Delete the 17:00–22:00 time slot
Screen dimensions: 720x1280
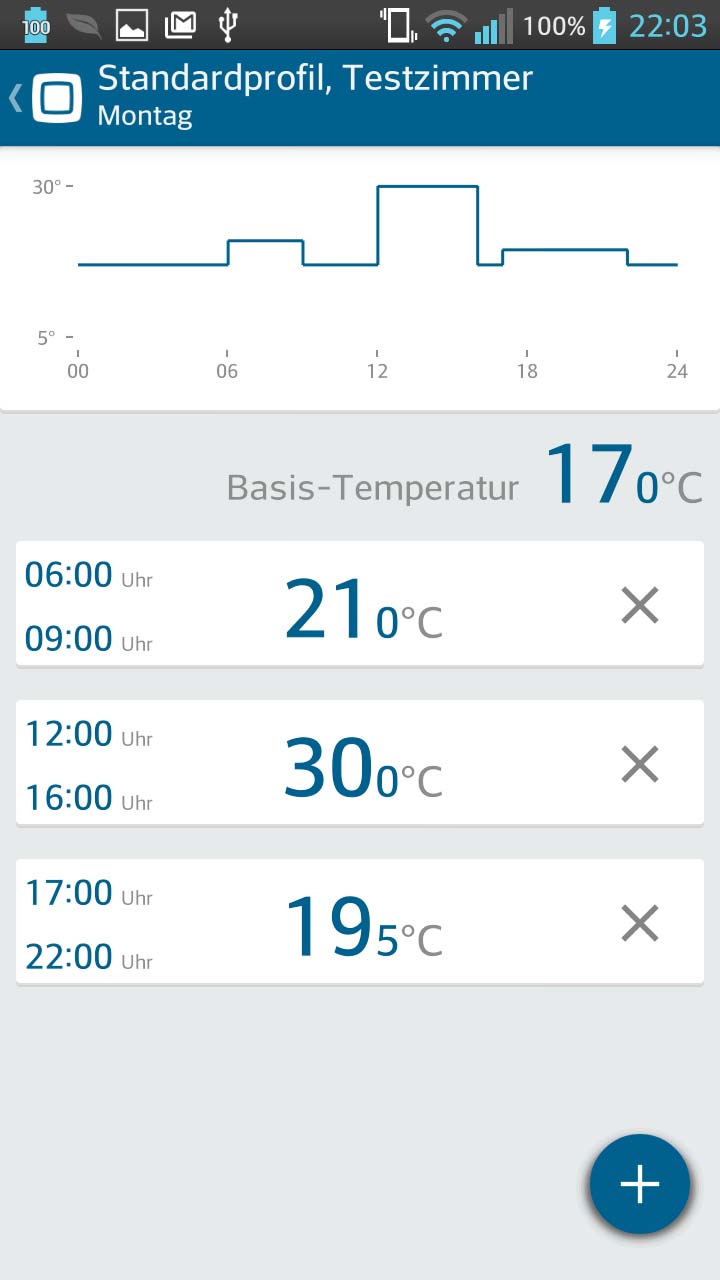[x=640, y=923]
